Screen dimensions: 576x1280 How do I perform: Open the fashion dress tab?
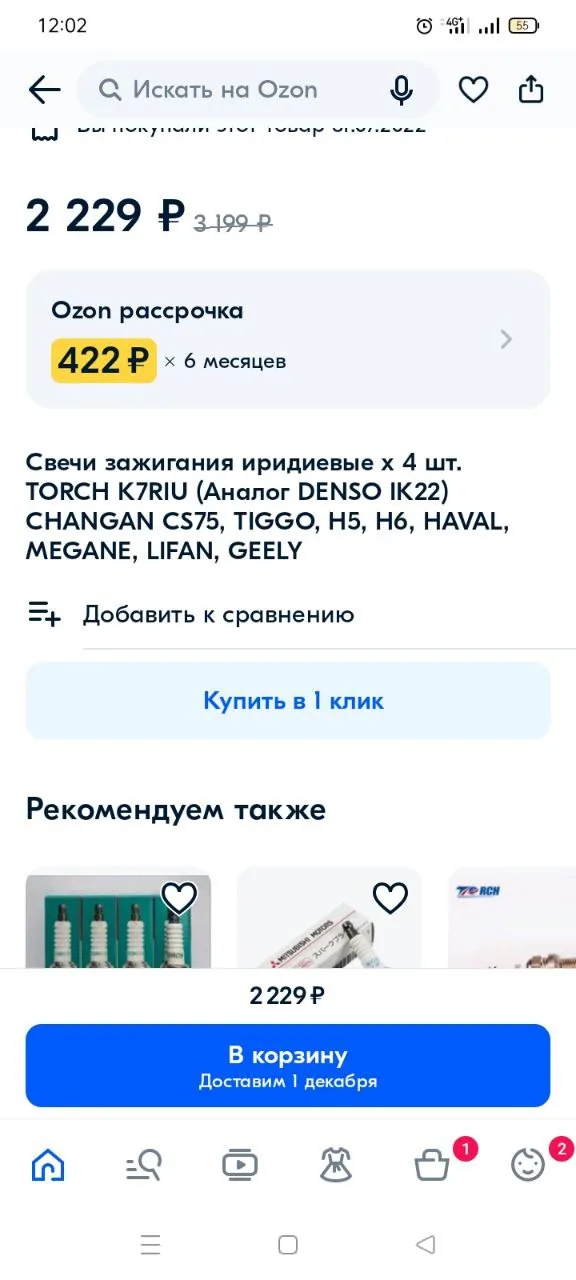[x=336, y=1164]
